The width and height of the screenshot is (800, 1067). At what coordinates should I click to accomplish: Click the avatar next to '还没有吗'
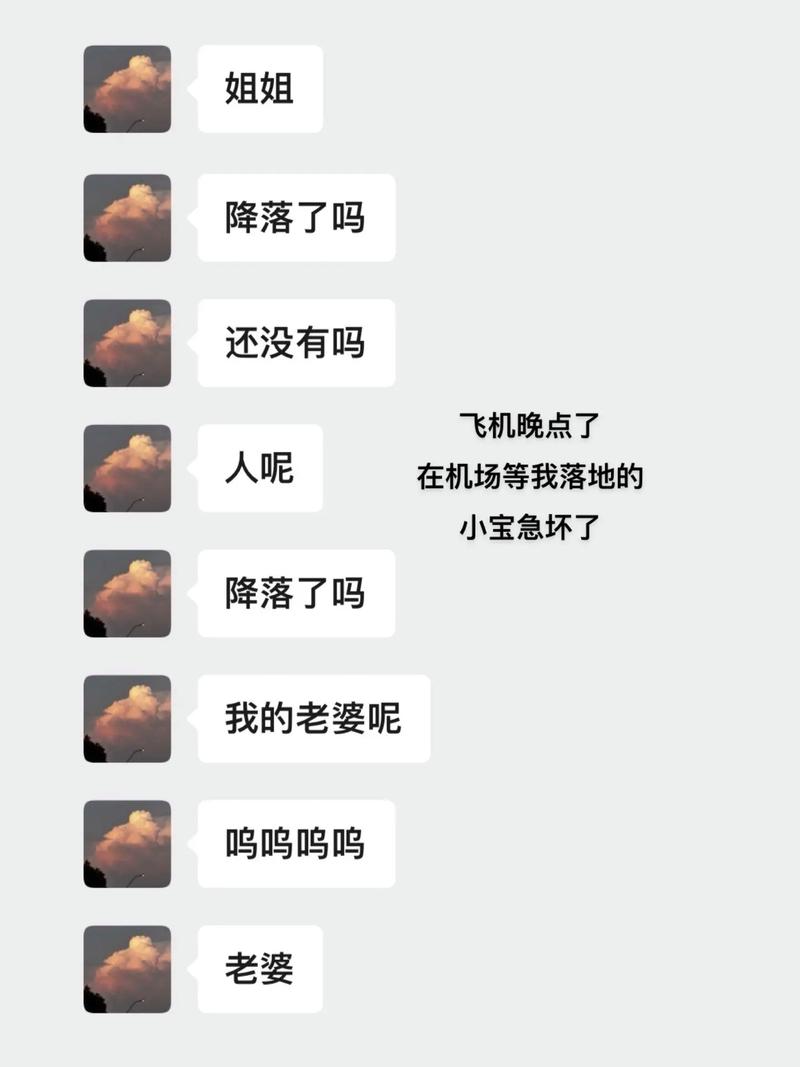tap(127, 343)
